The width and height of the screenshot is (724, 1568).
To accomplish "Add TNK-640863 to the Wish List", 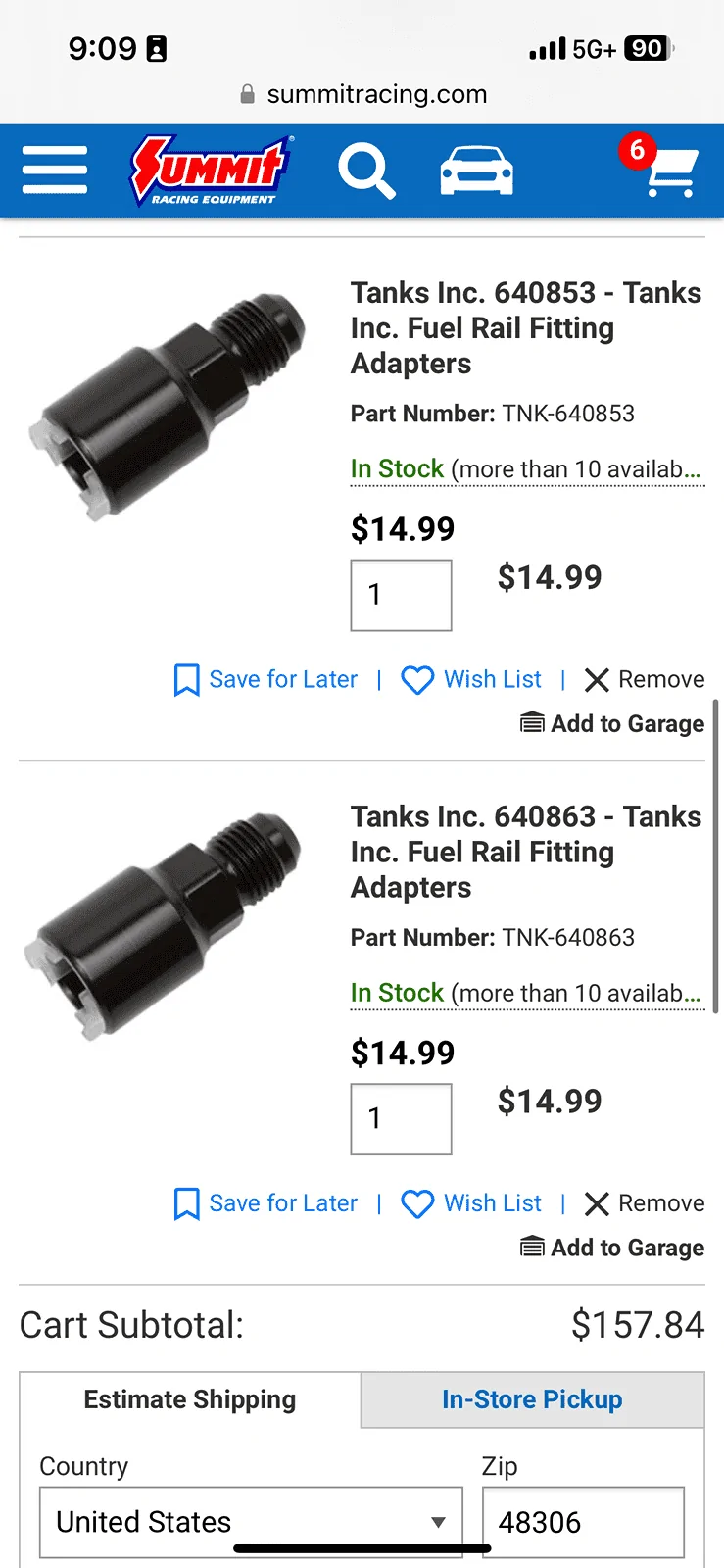I will (471, 1203).
